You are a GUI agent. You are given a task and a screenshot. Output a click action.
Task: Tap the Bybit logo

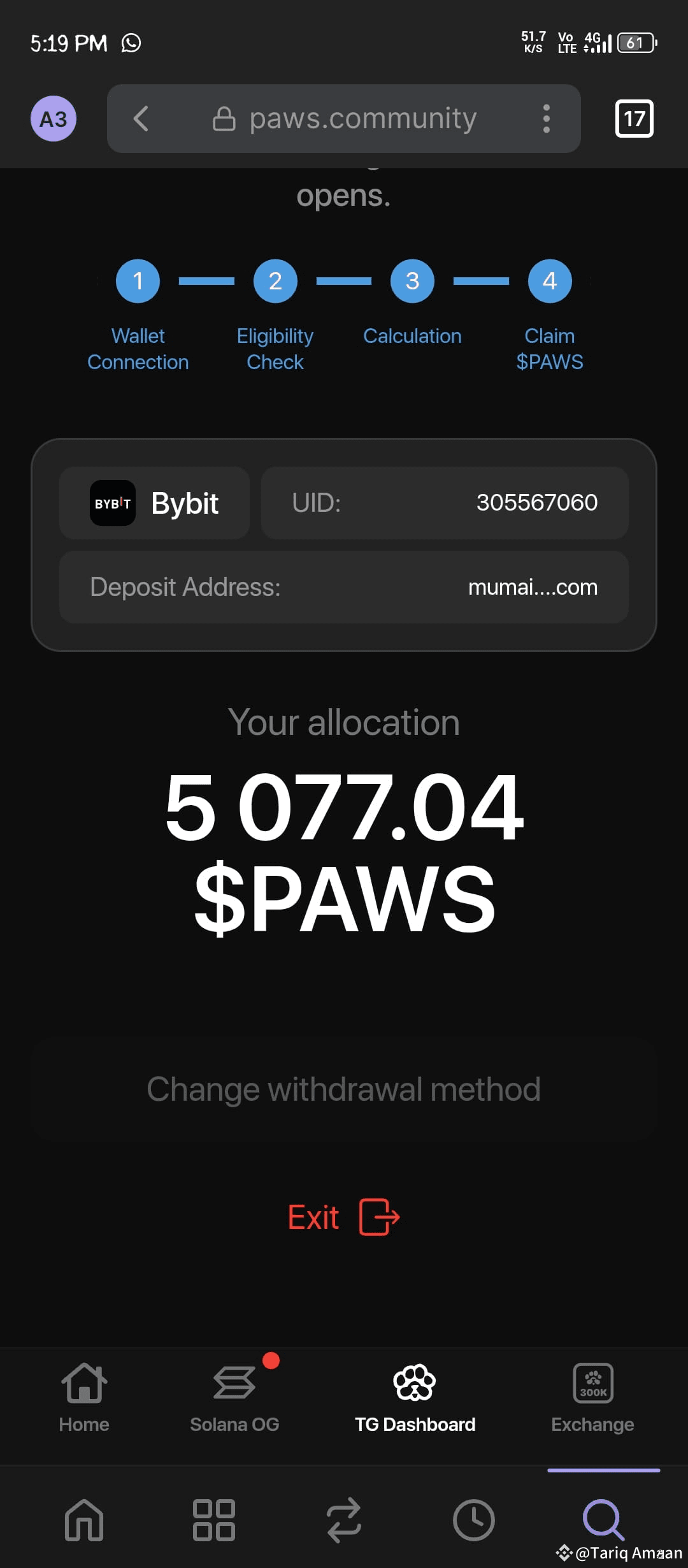tap(112, 503)
